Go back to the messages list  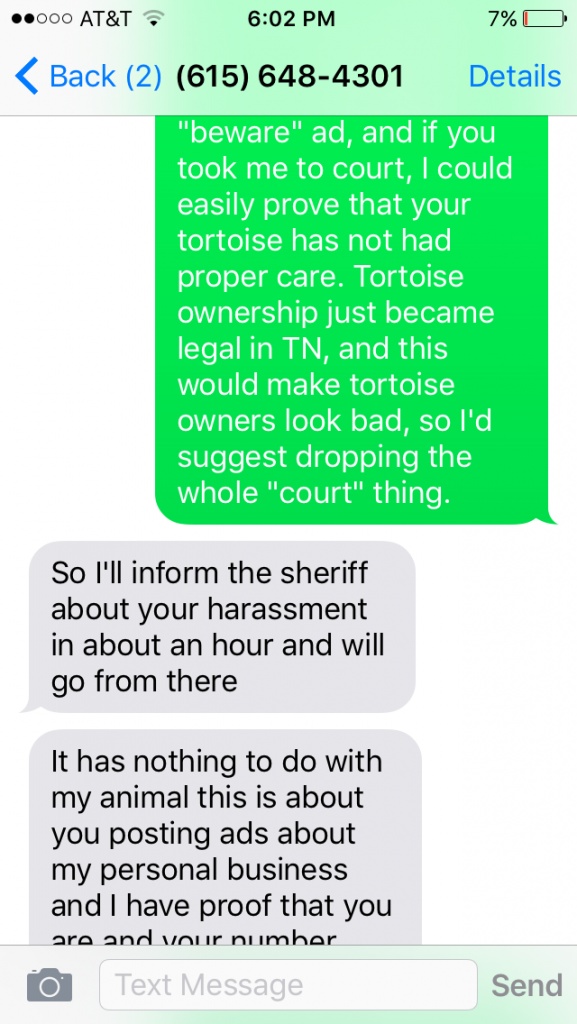pos(87,76)
